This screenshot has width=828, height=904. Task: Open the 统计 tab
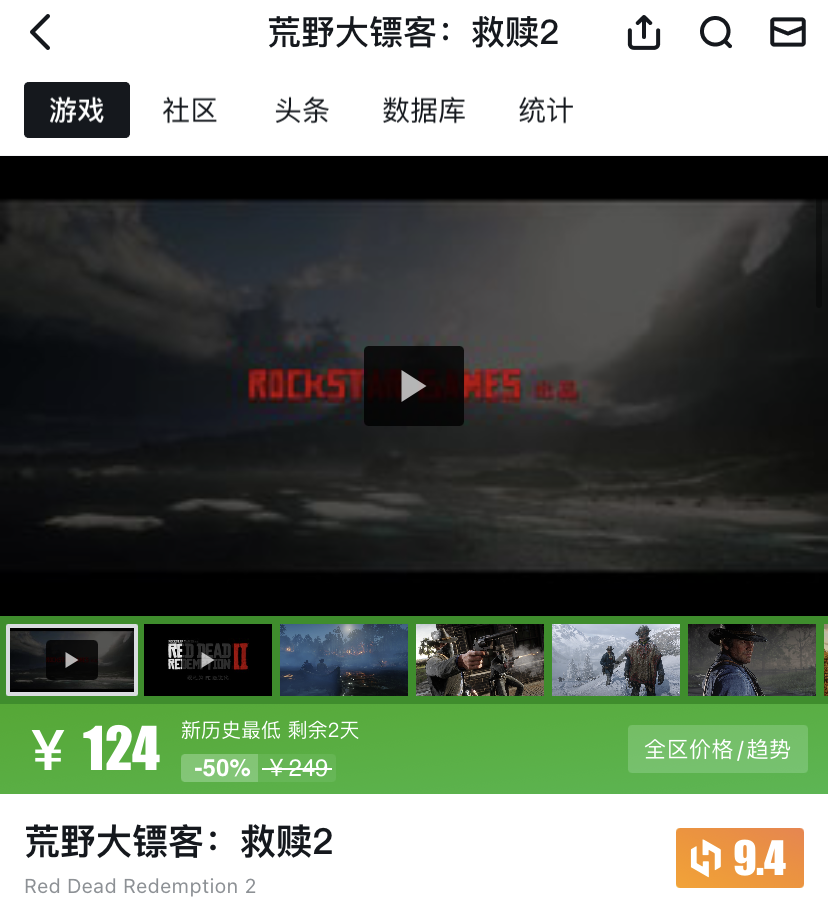[x=546, y=110]
